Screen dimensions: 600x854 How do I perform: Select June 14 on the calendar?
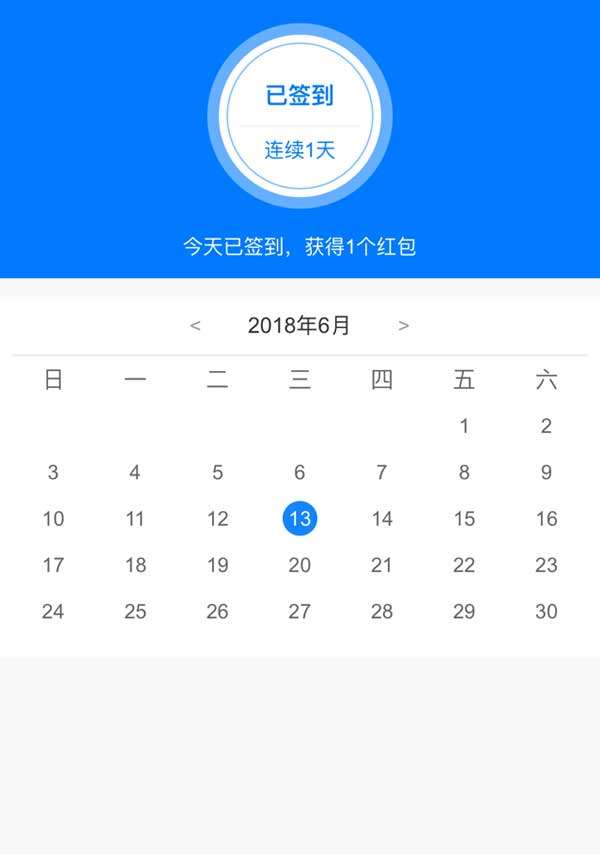pyautogui.click(x=382, y=518)
